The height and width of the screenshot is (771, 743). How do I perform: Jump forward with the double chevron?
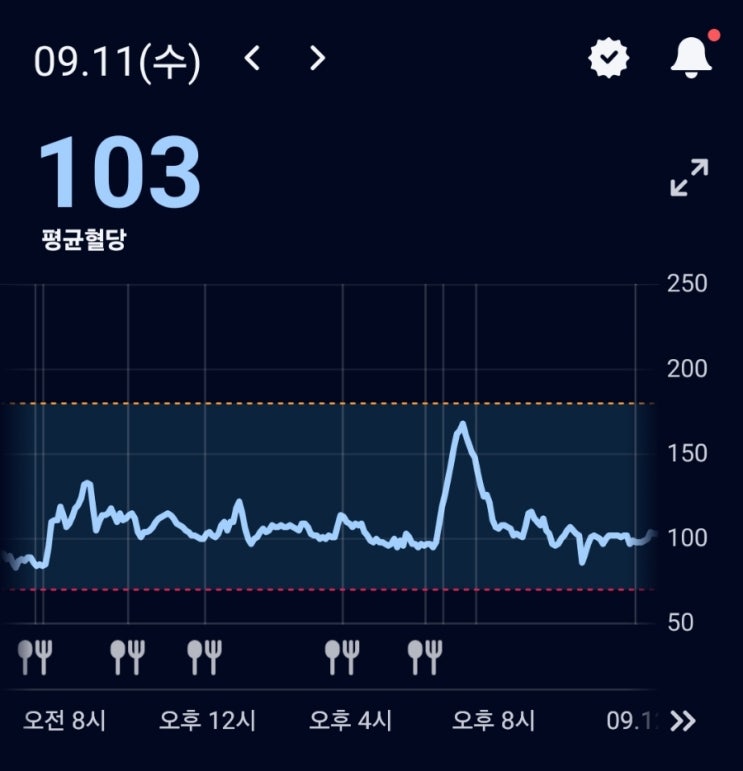[x=683, y=721]
